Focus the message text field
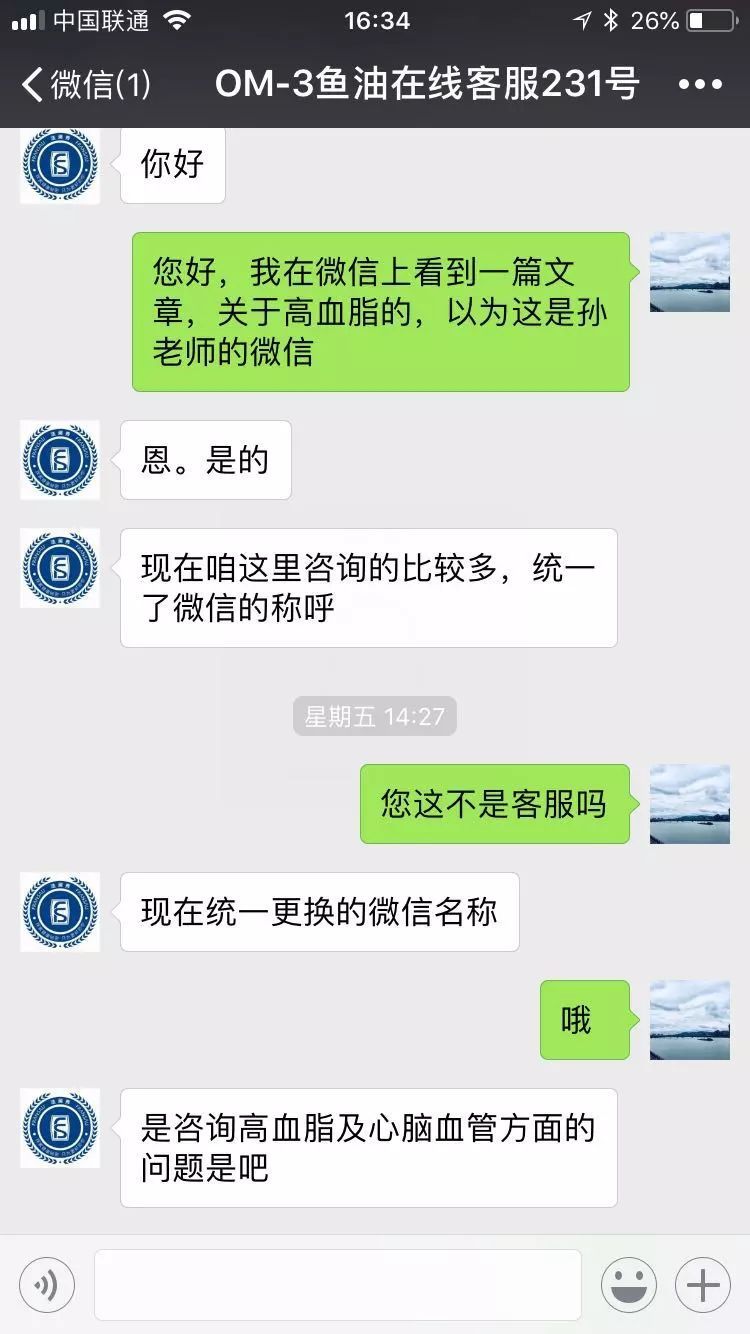Image resolution: width=750 pixels, height=1334 pixels. 337,1285
